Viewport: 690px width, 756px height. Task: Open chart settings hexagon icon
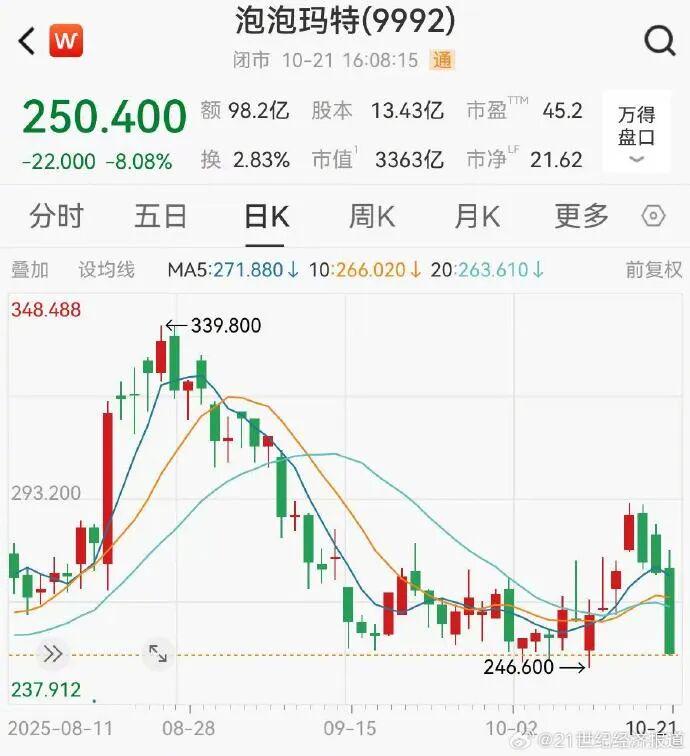[x=654, y=216]
